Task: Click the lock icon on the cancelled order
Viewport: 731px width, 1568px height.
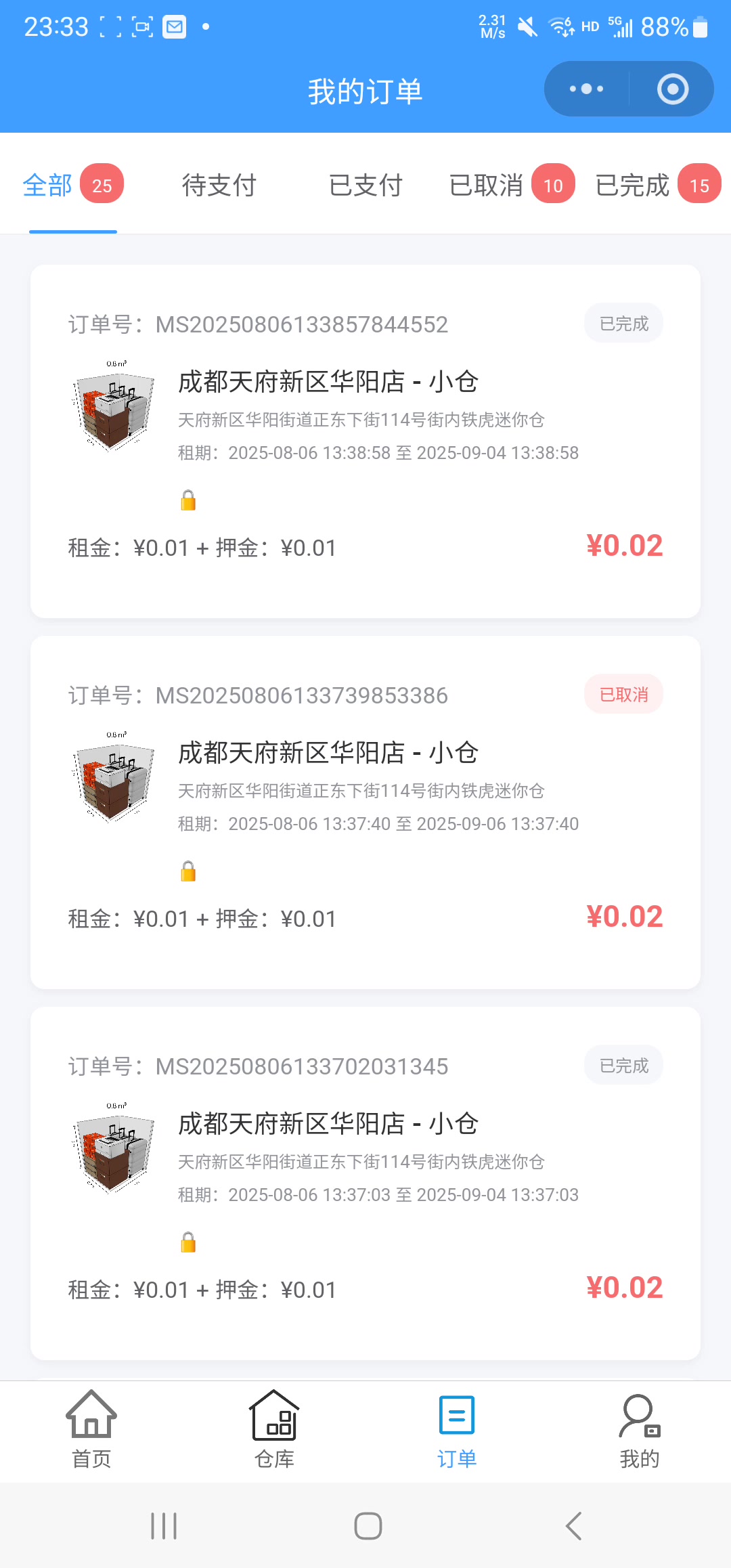Action: point(188,872)
